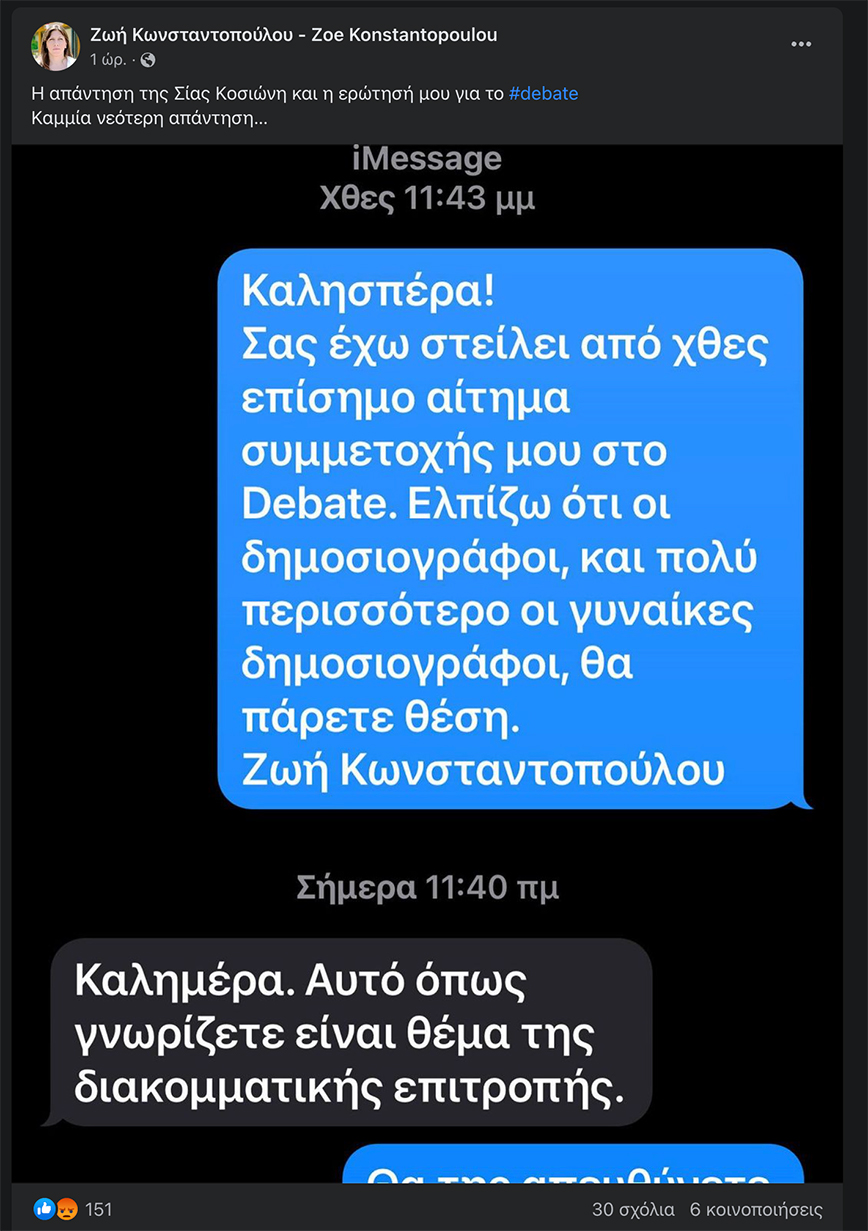Image resolution: width=868 pixels, height=1231 pixels.
Task: Open the #debate hashtag
Action: [x=543, y=94]
